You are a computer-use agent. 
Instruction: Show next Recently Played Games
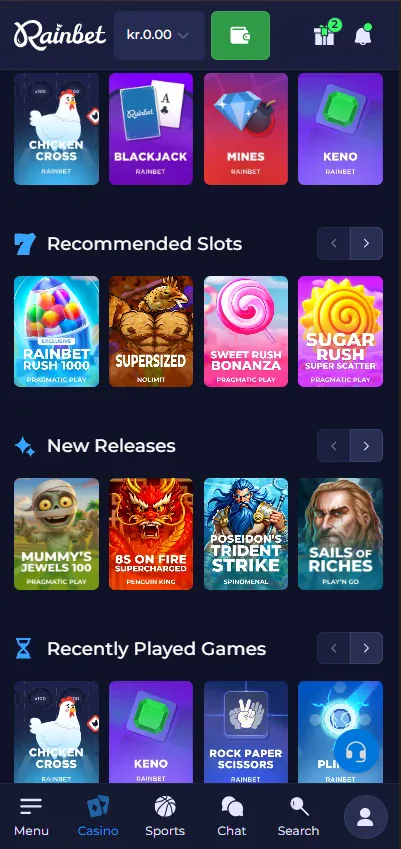(366, 649)
